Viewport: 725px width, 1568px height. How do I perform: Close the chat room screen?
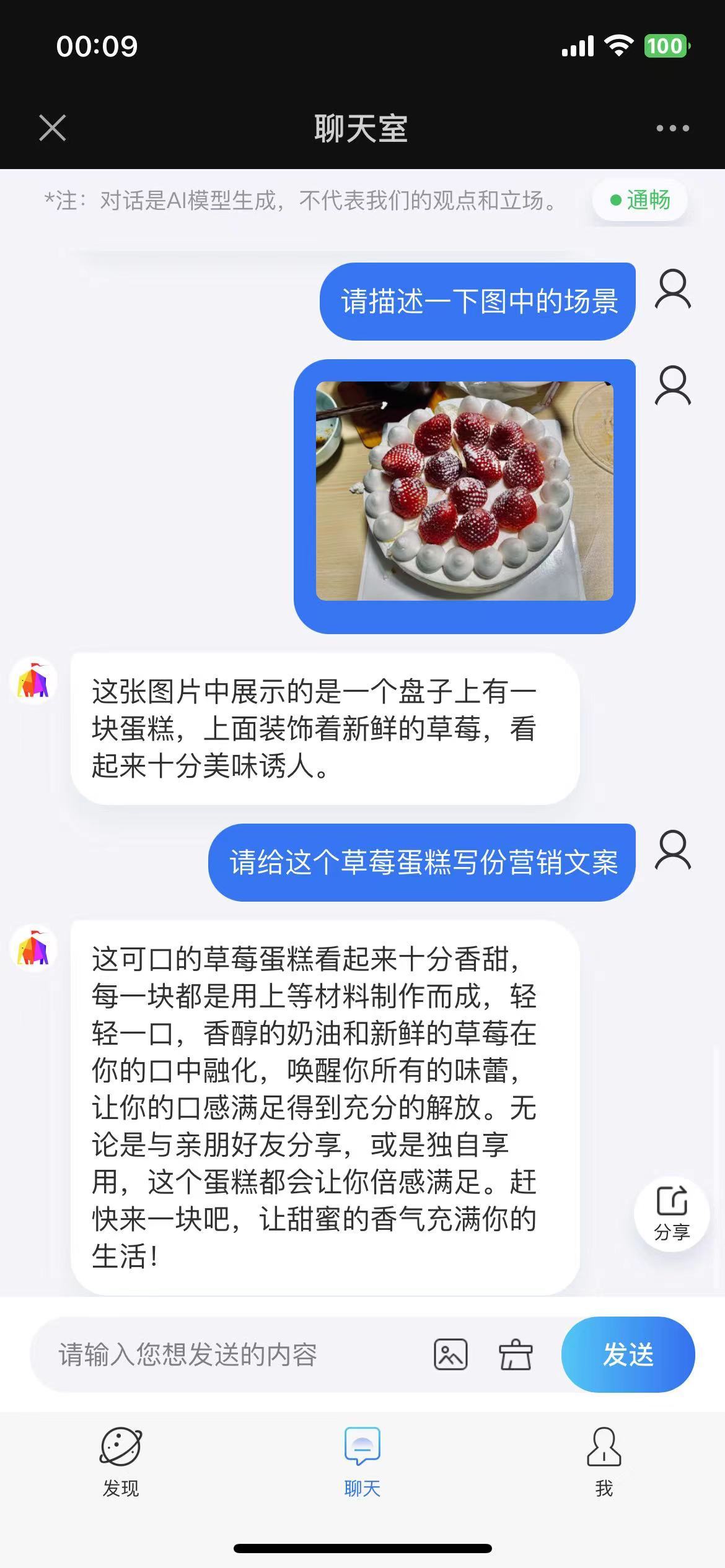52,128
